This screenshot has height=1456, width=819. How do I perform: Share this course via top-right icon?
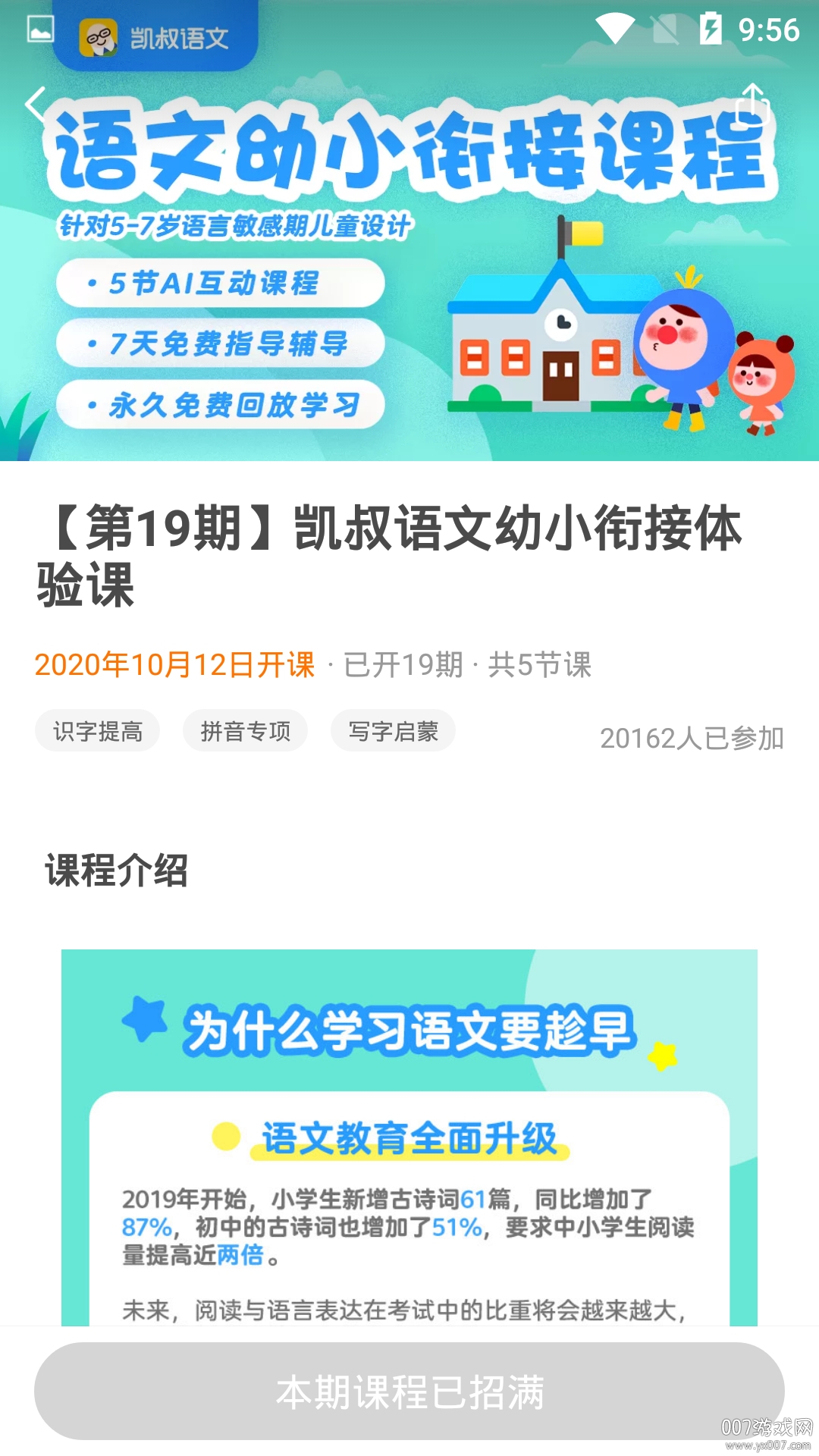pyautogui.click(x=752, y=104)
